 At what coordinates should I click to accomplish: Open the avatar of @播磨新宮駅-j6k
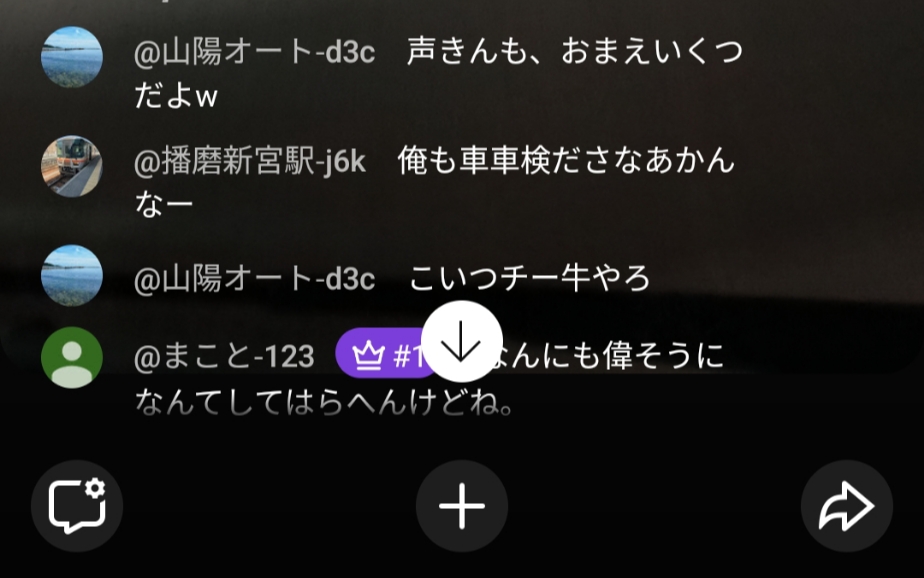pos(71,166)
